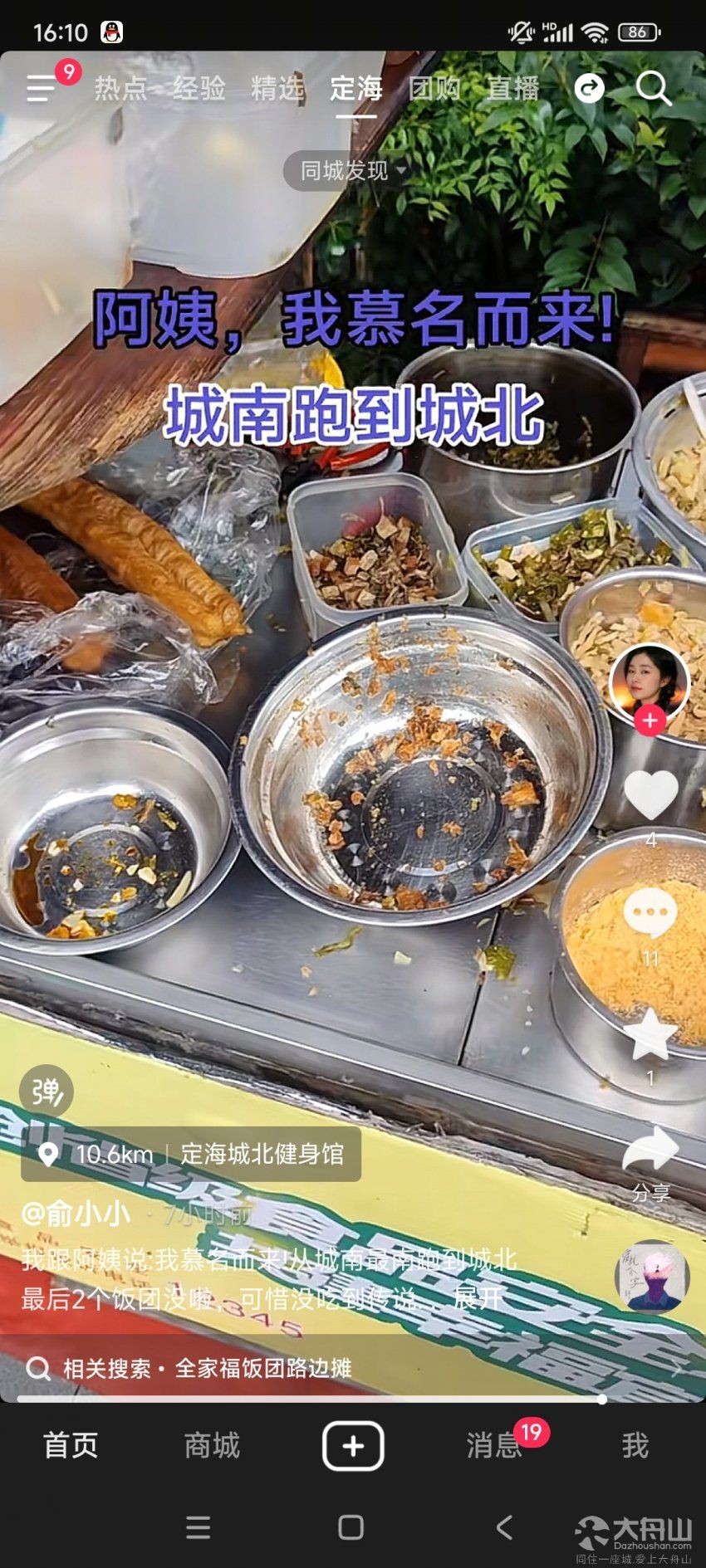
Task: Like this video with the heart
Action: click(x=650, y=794)
